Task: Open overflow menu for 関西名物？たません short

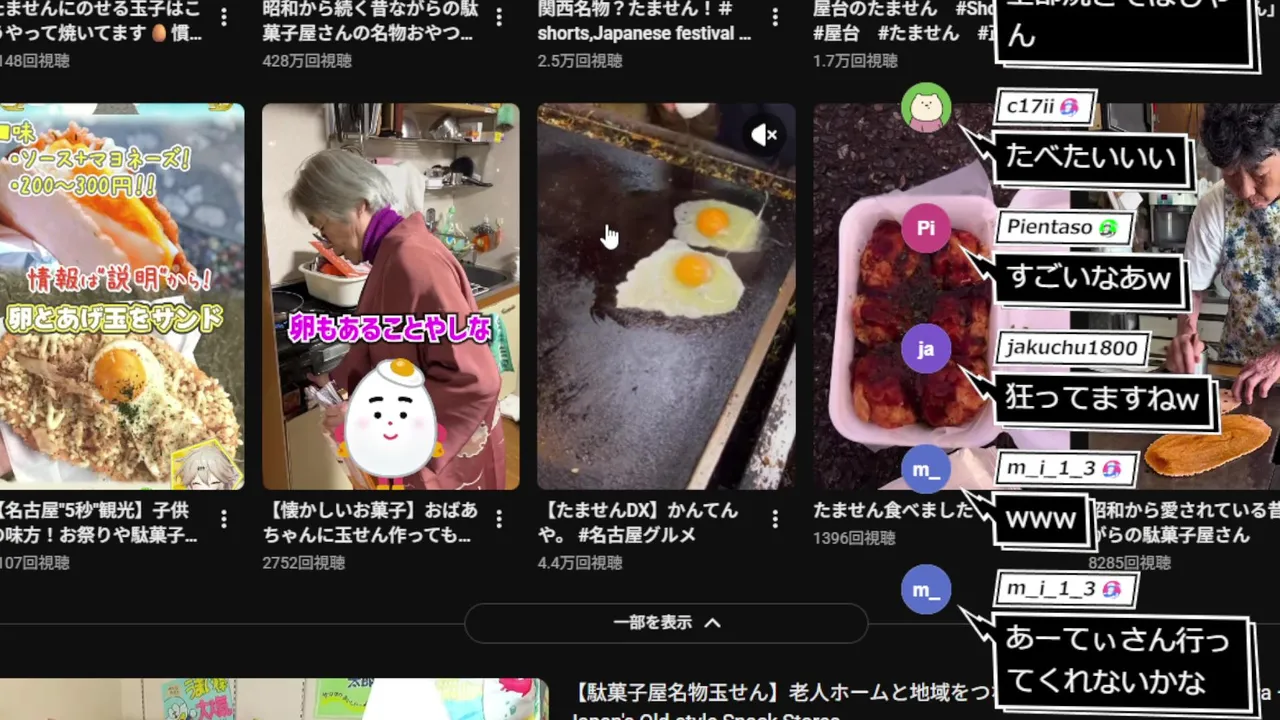Action: (x=775, y=17)
